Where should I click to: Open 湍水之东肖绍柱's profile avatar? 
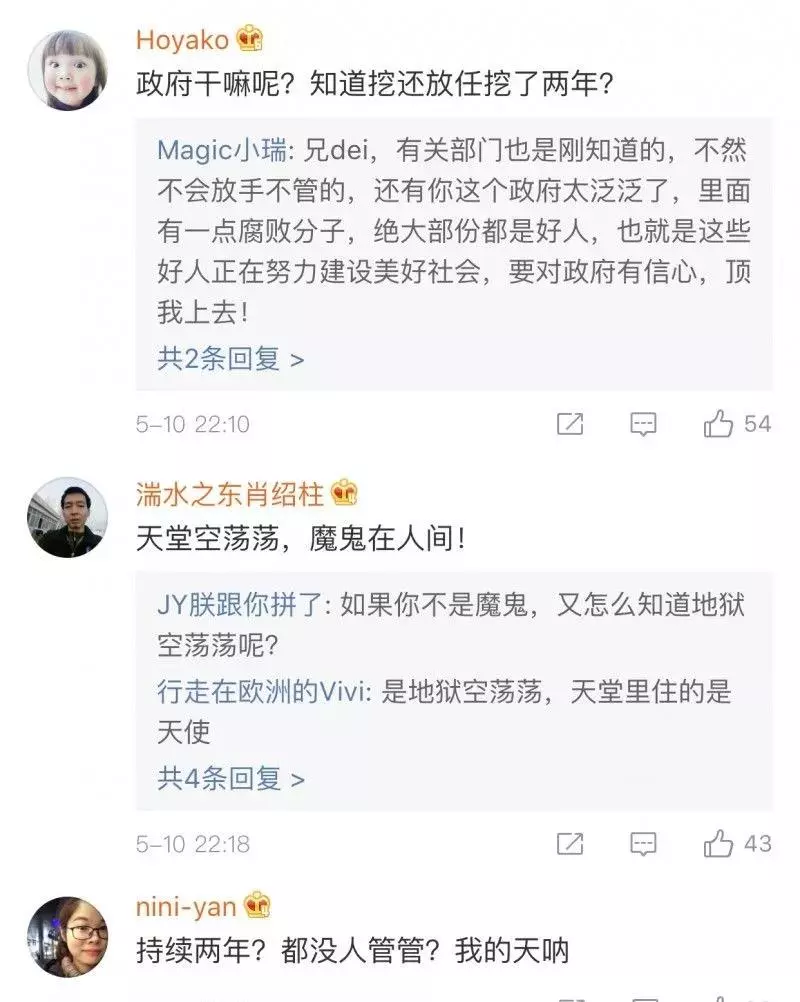[x=67, y=517]
